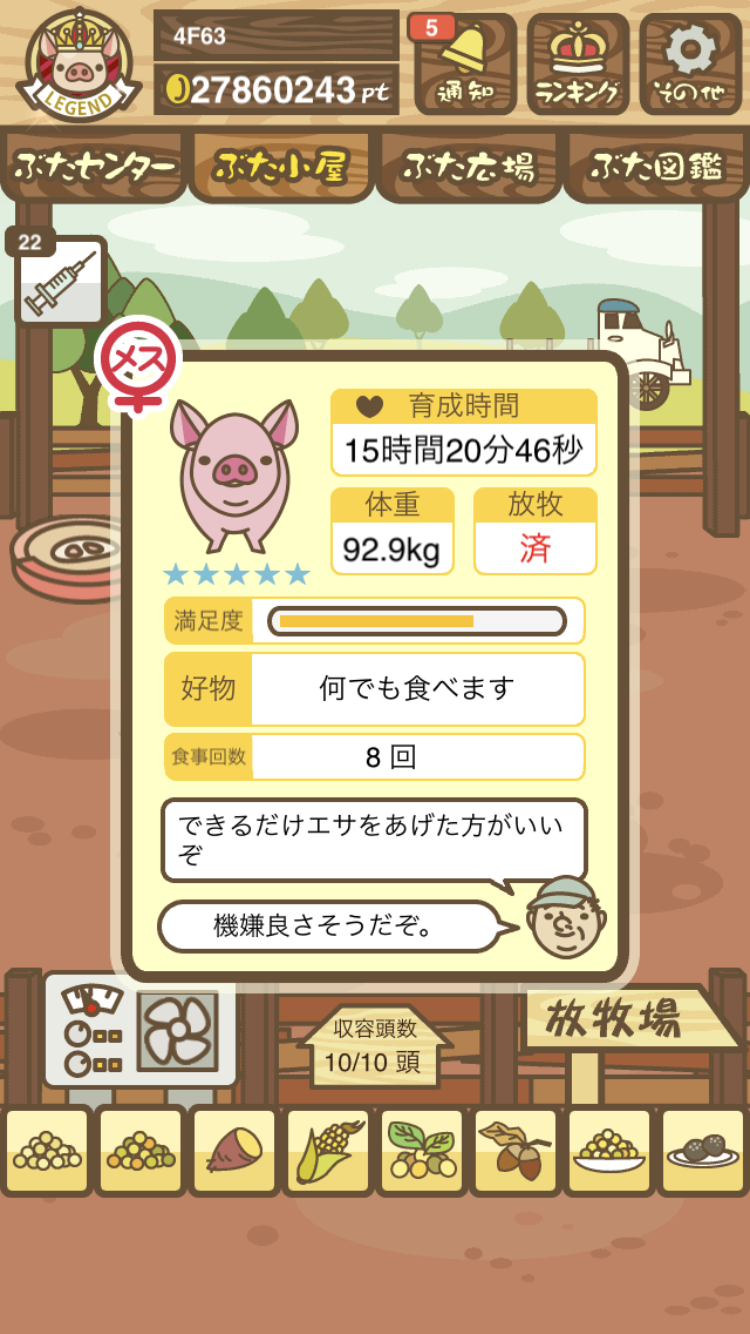750x1334 pixels.
Task: Select the leafy beans feed
Action: (x=421, y=1151)
